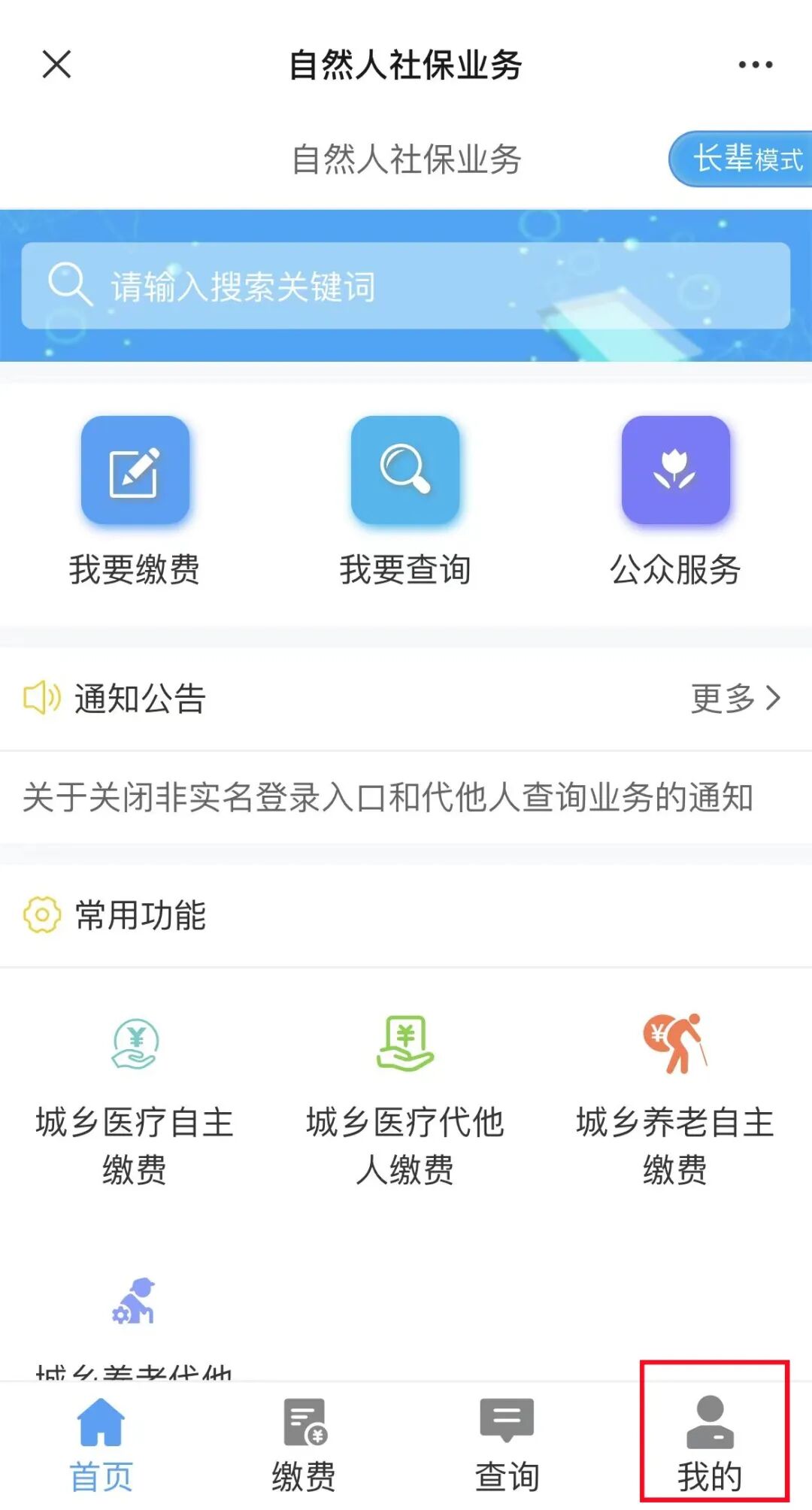This screenshot has width=812, height=1510.
Task: Switch to the 首页 tab
Action: [101, 1445]
